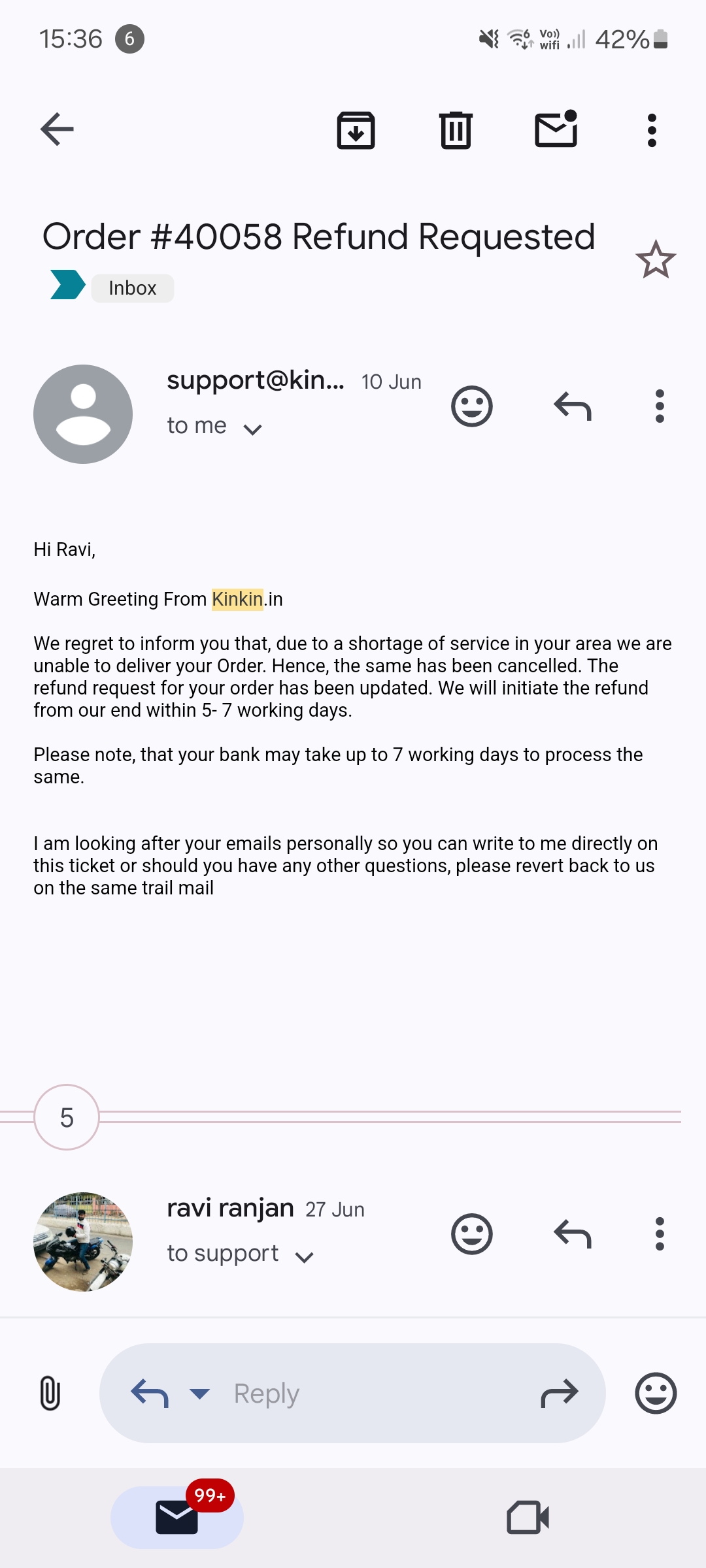Image resolution: width=706 pixels, height=1568 pixels.
Task: Expand recipient details under support@kin…
Action: pyautogui.click(x=252, y=429)
